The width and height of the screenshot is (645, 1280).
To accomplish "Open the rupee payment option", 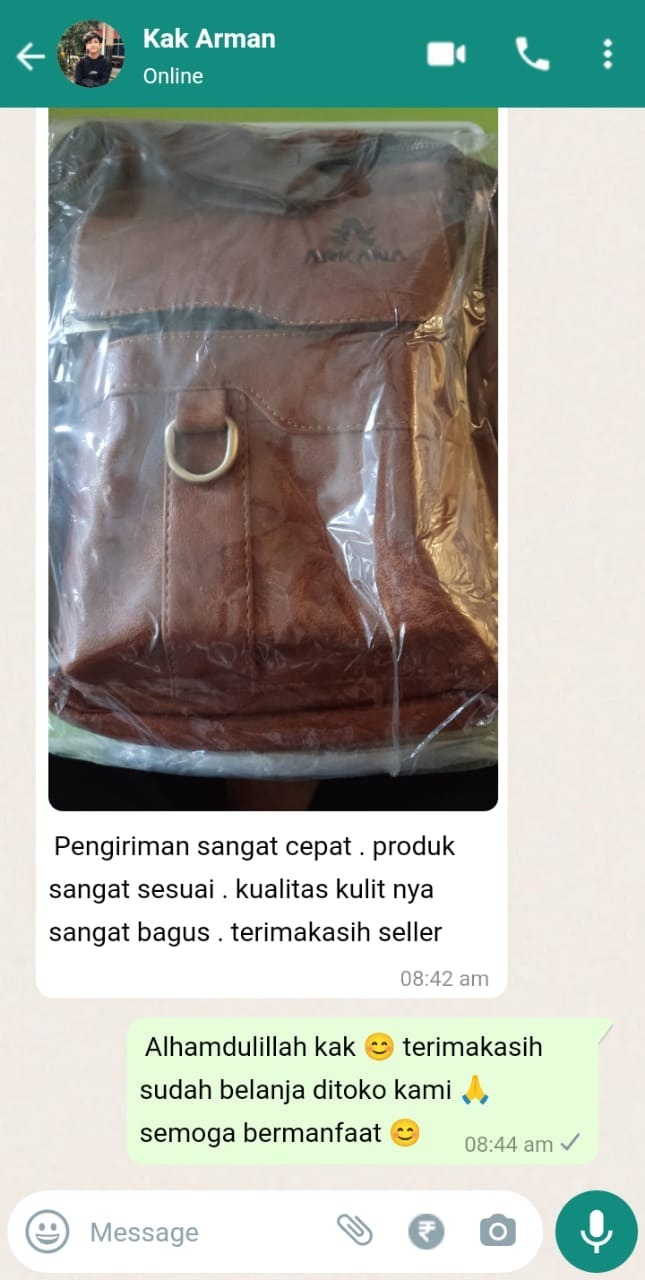I will tap(426, 1231).
